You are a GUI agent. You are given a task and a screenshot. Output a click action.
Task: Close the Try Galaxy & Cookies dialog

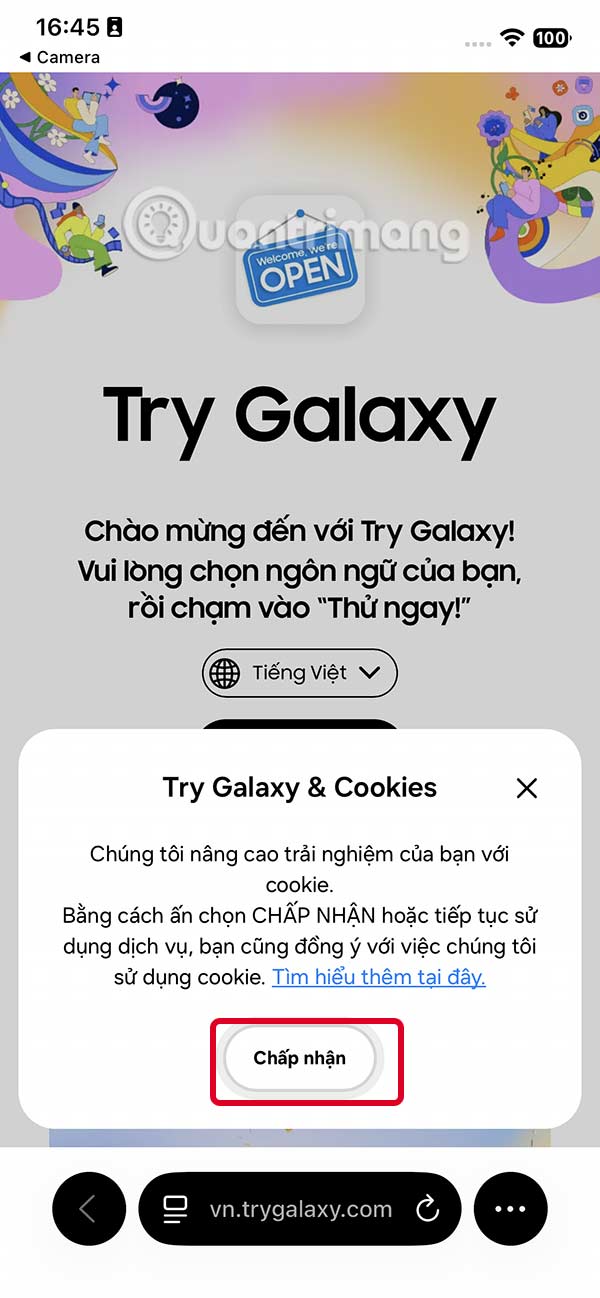tap(527, 788)
